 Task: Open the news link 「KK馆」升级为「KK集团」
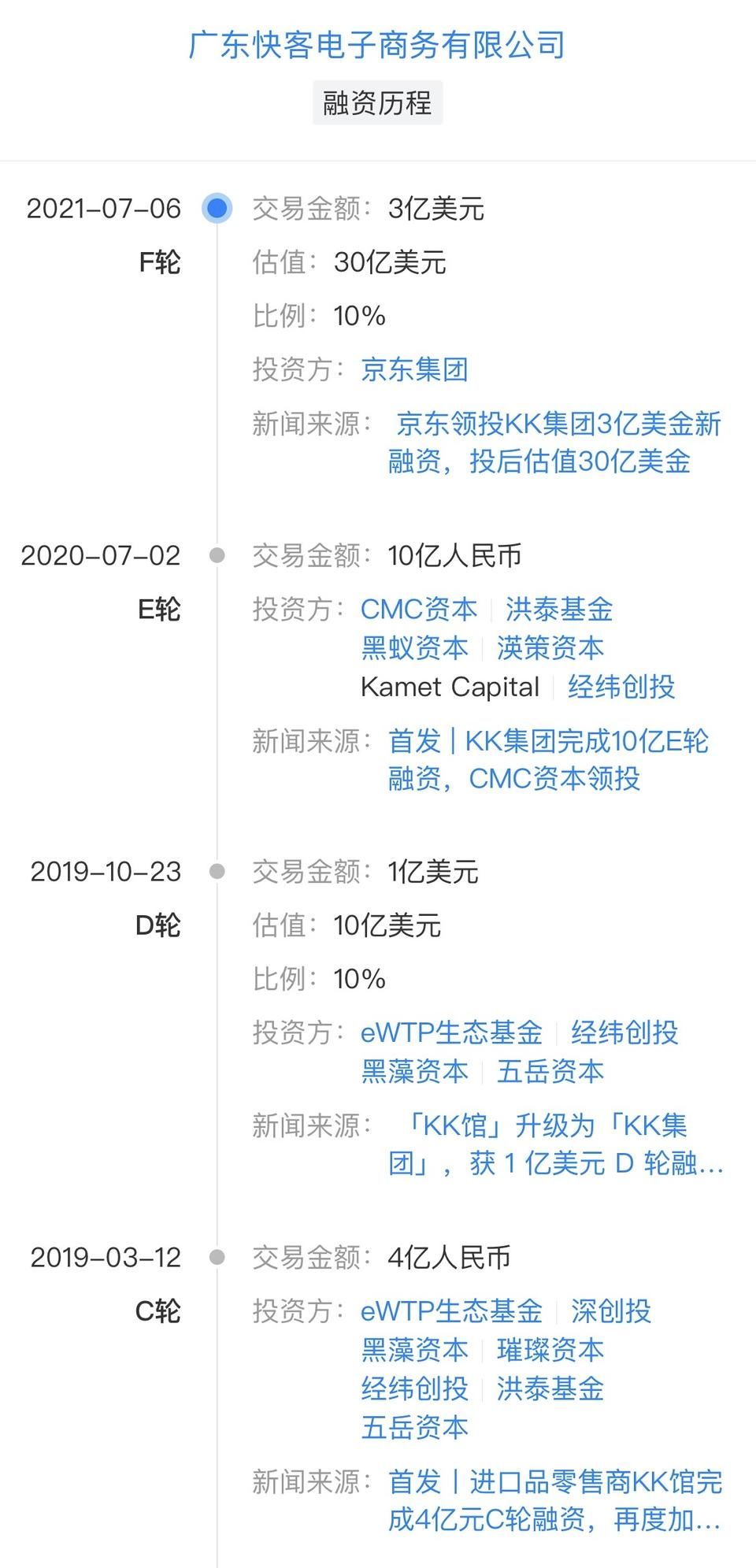pyautogui.click(x=556, y=1144)
